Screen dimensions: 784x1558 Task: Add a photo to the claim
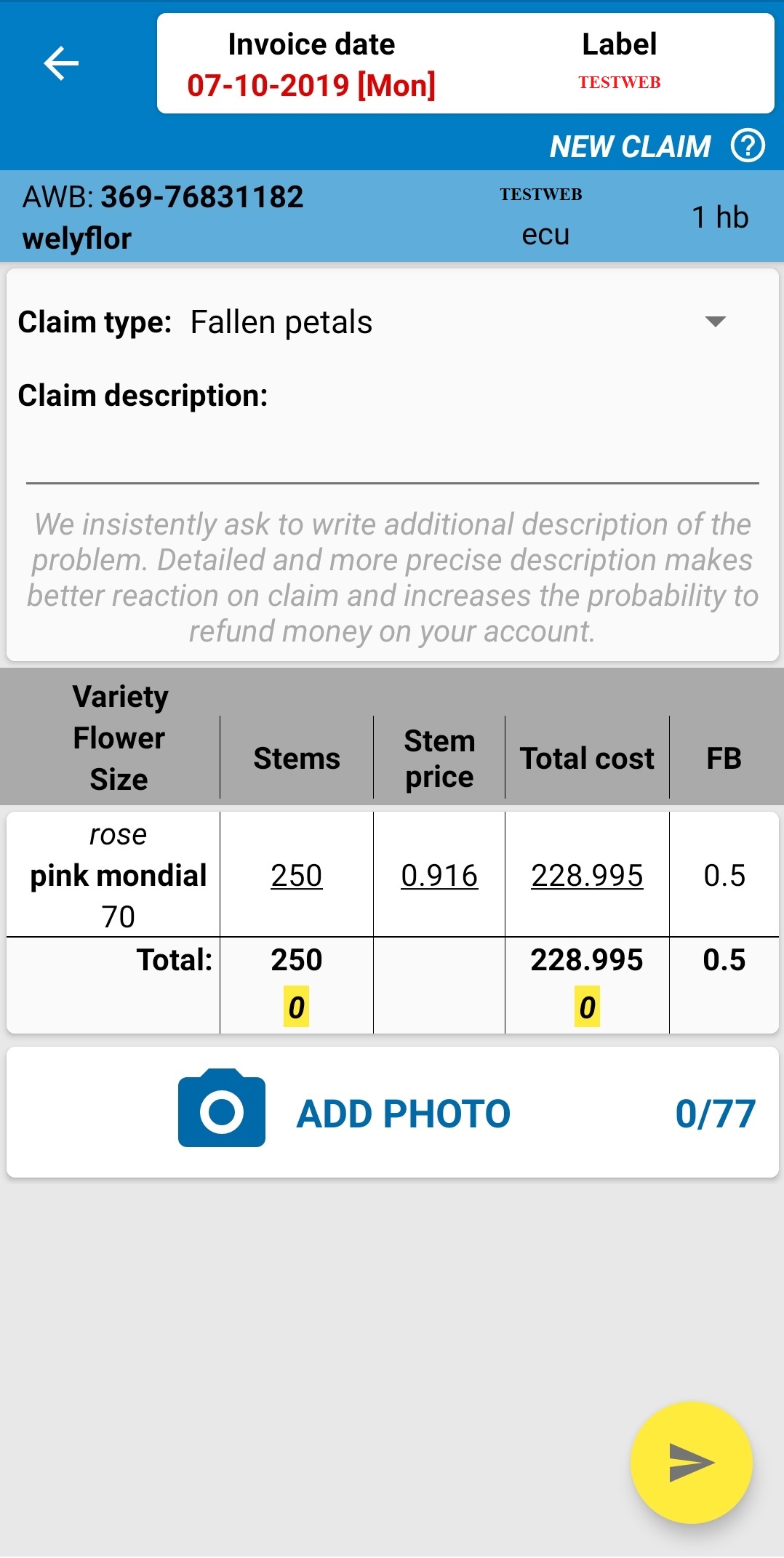click(x=393, y=1112)
